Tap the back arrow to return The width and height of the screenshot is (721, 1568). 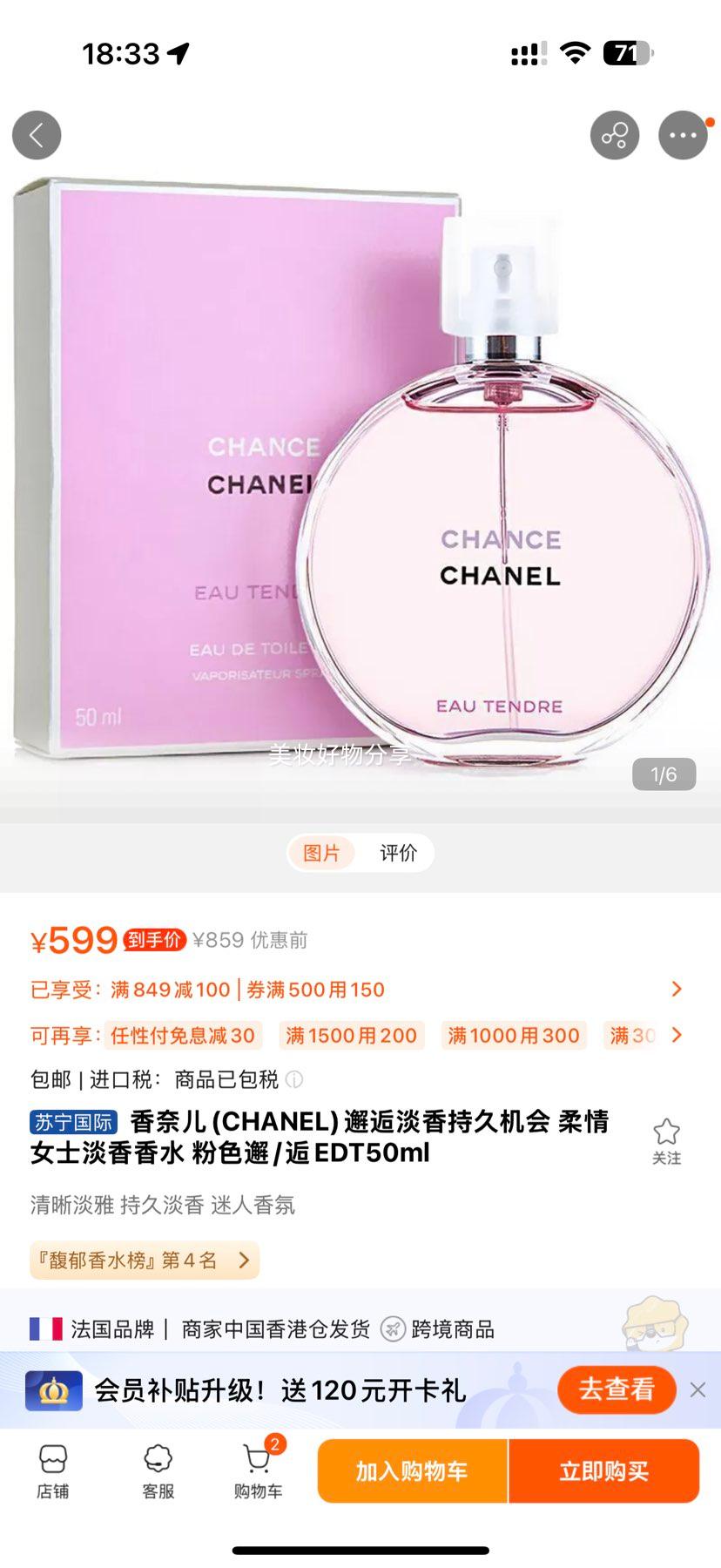[x=37, y=135]
